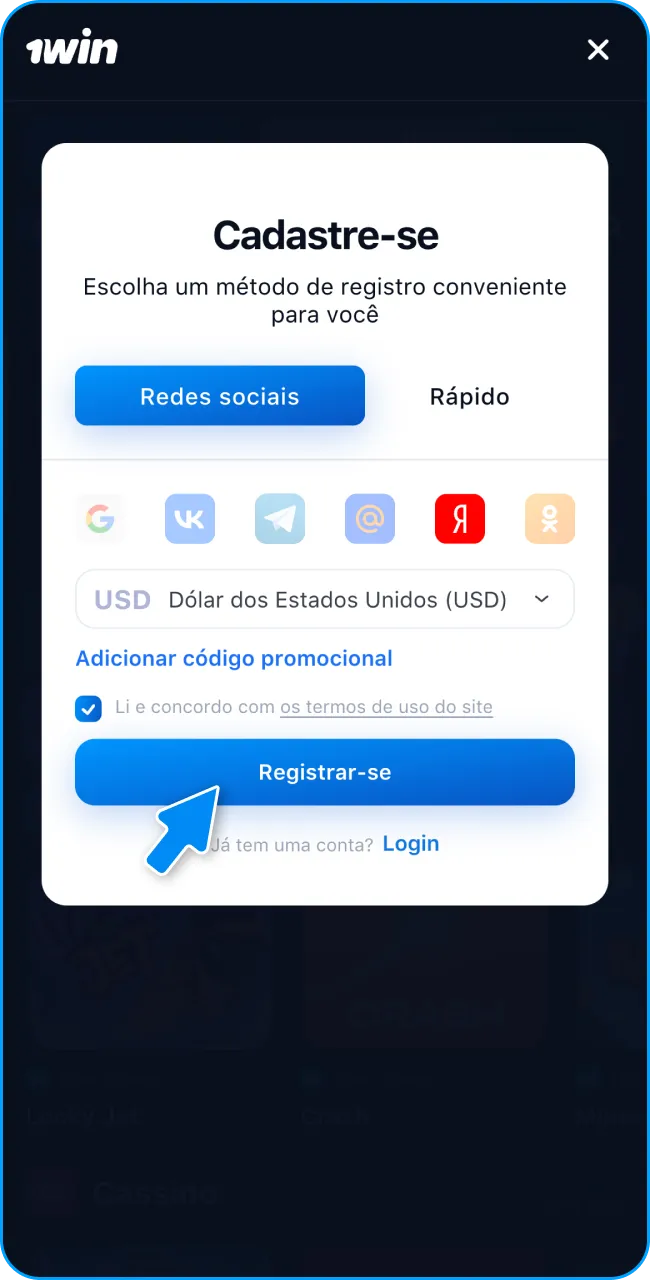Screen dimensions: 650x1280
Task: Uncheck the terms agreement checkbox
Action: click(88, 709)
